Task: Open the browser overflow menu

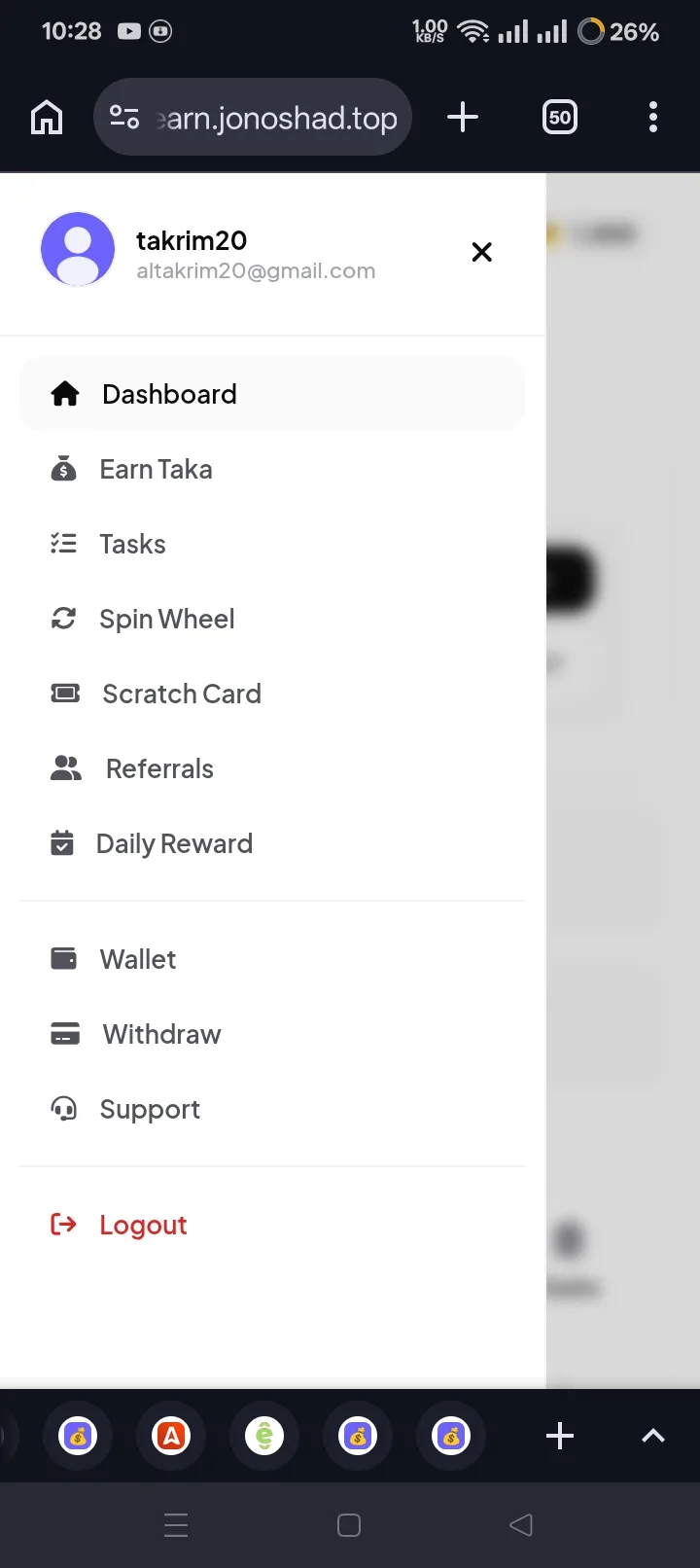Action: point(653,118)
